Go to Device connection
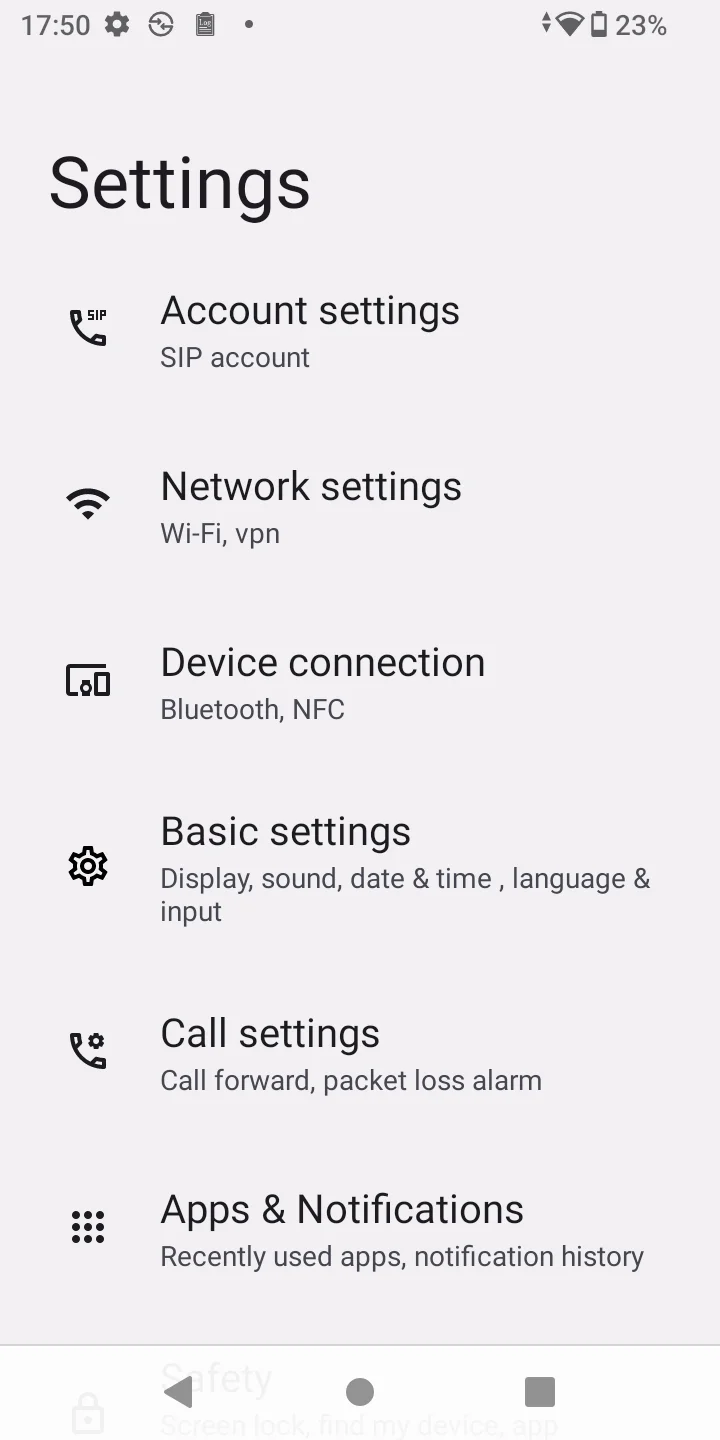Image resolution: width=720 pixels, height=1440 pixels. tap(360, 684)
